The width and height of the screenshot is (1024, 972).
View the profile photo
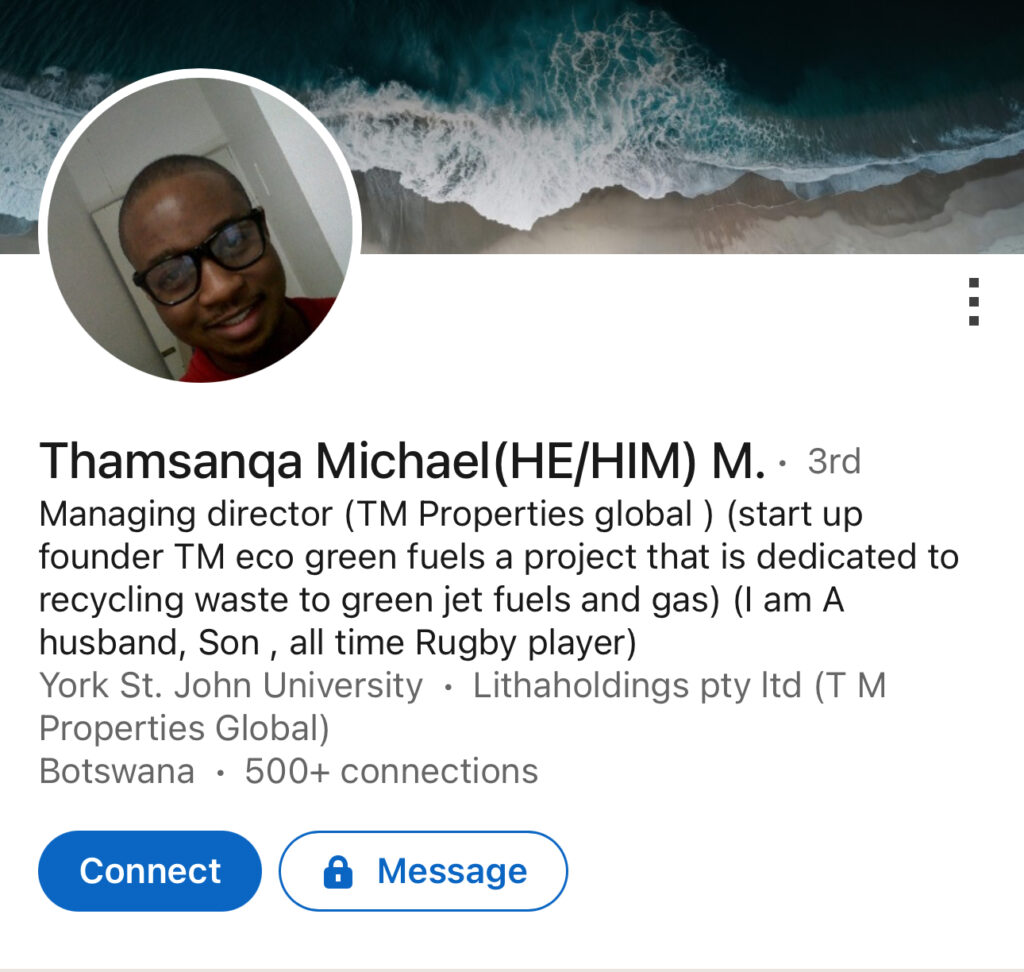[199, 229]
